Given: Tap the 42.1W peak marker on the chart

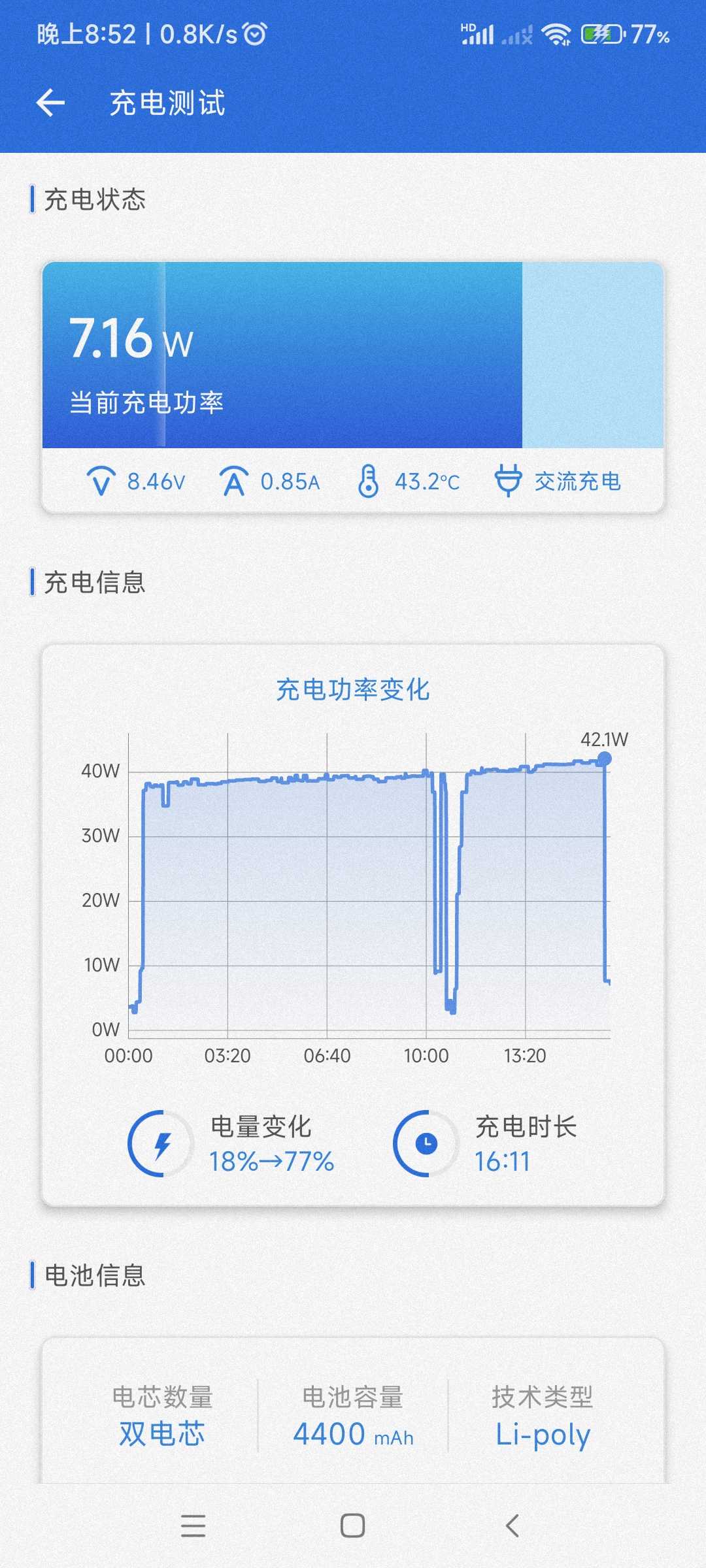Looking at the screenshot, I should 605,759.
